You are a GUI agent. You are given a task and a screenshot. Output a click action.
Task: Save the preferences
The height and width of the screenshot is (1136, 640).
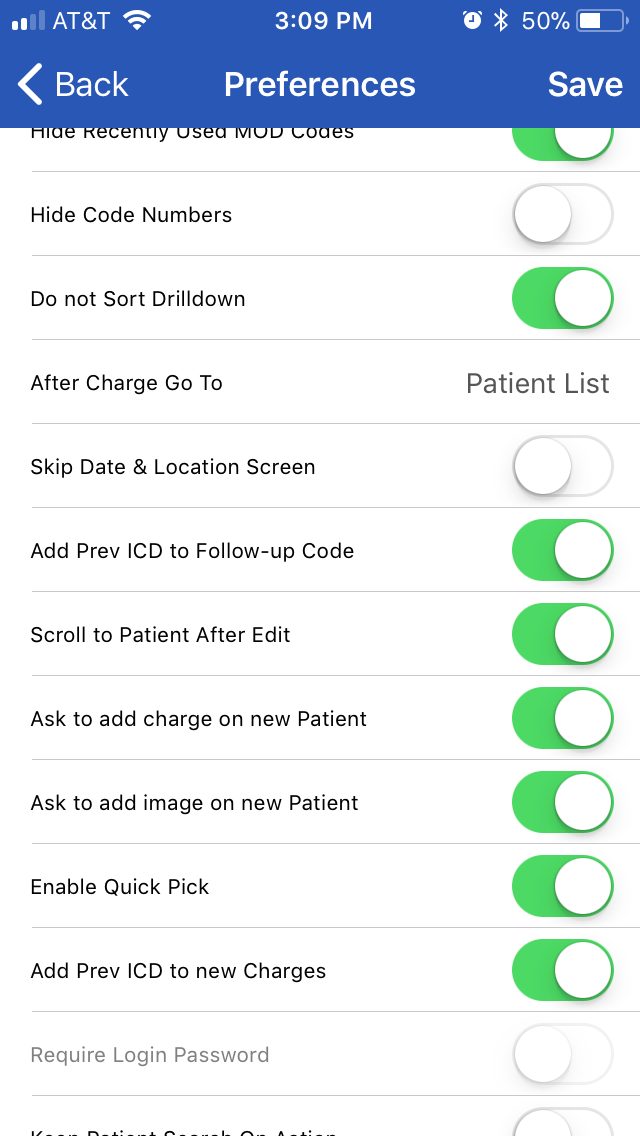[585, 84]
